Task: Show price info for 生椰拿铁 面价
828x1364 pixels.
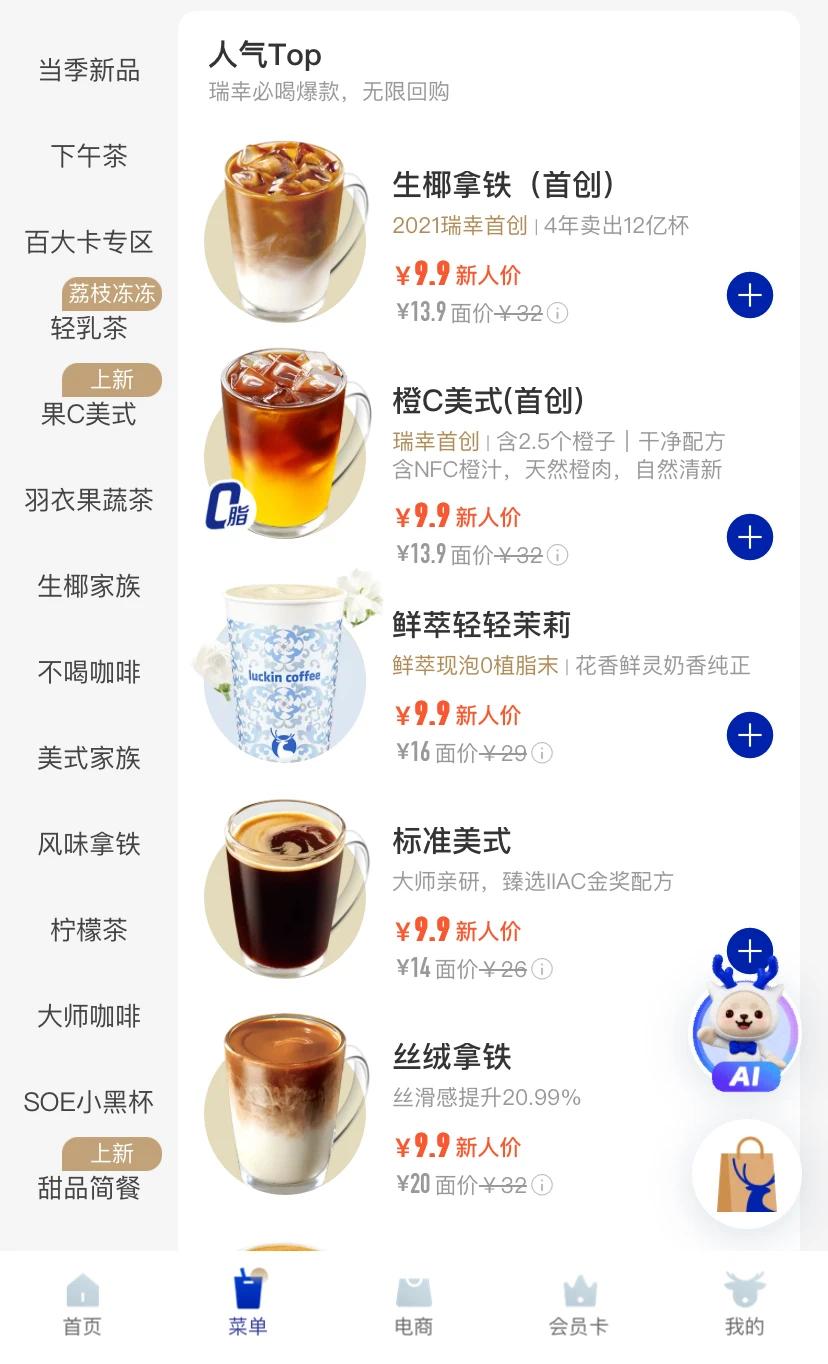Action: tap(558, 314)
